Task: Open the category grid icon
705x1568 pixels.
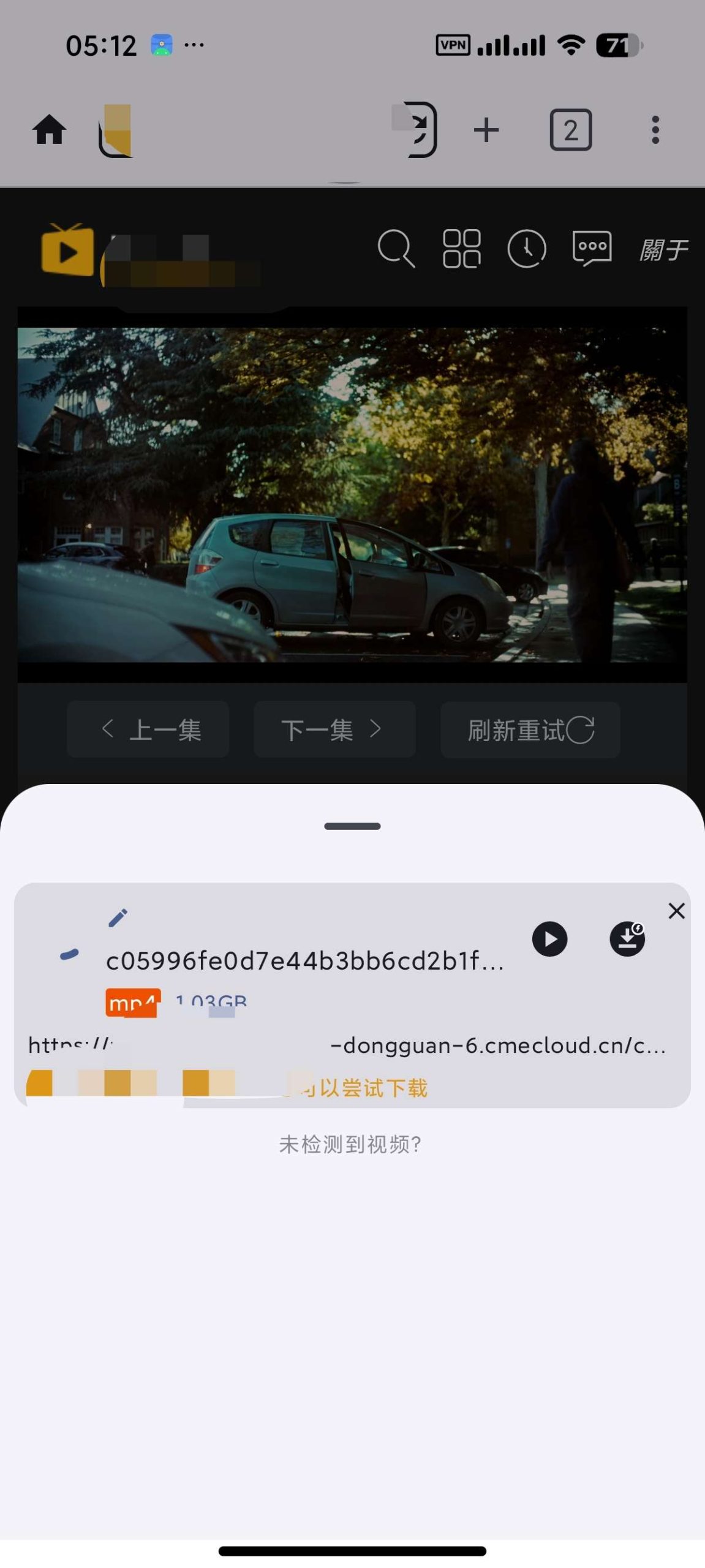Action: (461, 249)
